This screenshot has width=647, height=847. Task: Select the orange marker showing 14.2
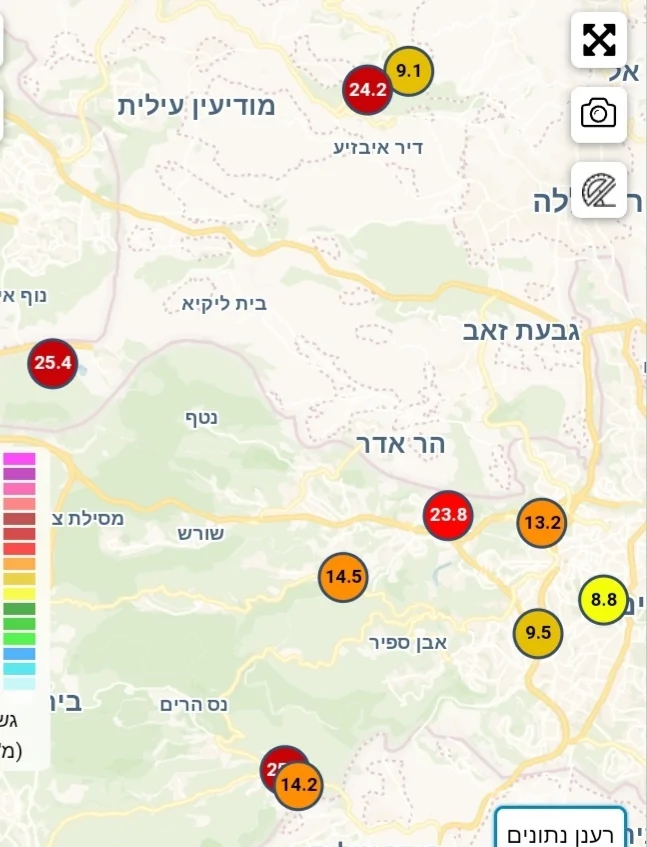(300, 786)
